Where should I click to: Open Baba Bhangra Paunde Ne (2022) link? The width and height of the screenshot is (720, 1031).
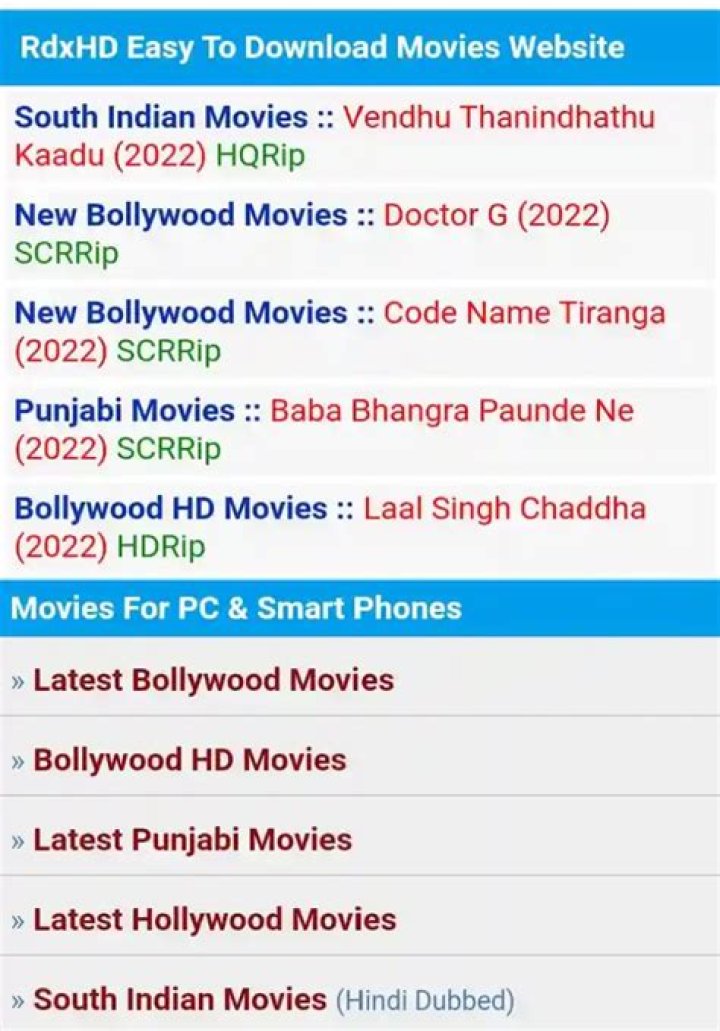coord(451,411)
